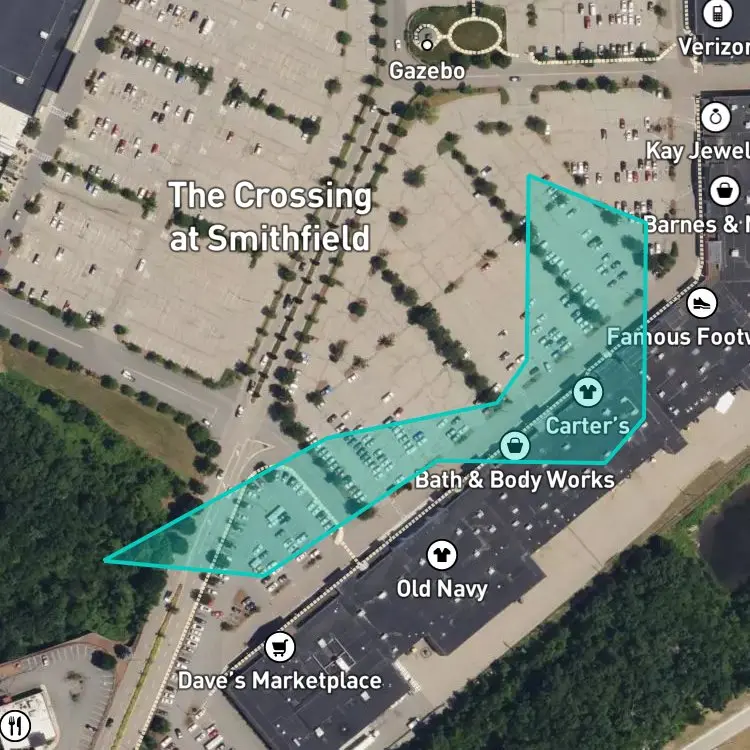The image size is (750, 750).
Task: Open the restaurant fork-and-knife marker
Action: [x=15, y=727]
